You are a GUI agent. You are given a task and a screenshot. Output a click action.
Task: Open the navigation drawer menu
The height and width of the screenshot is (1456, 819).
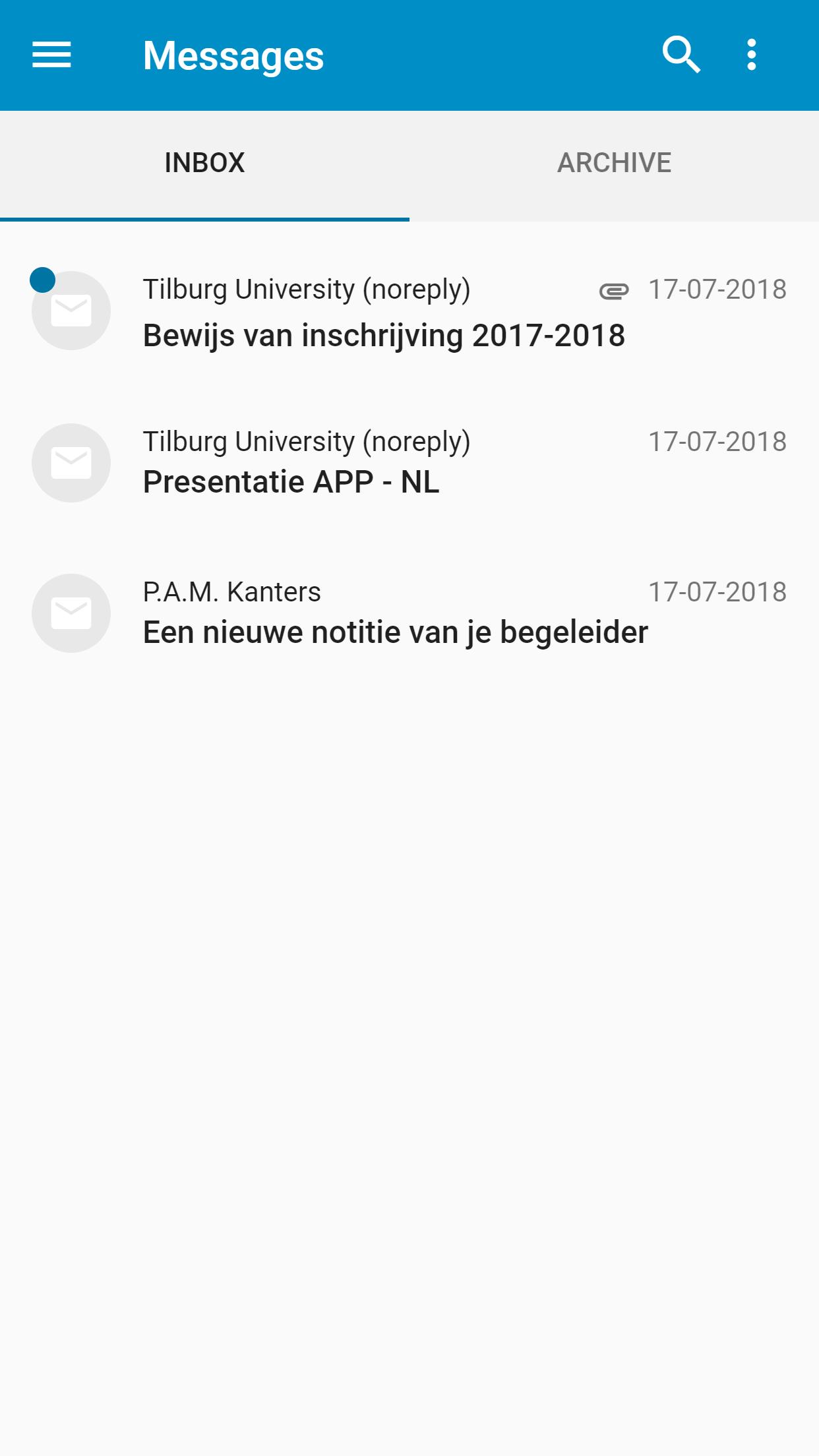51,55
